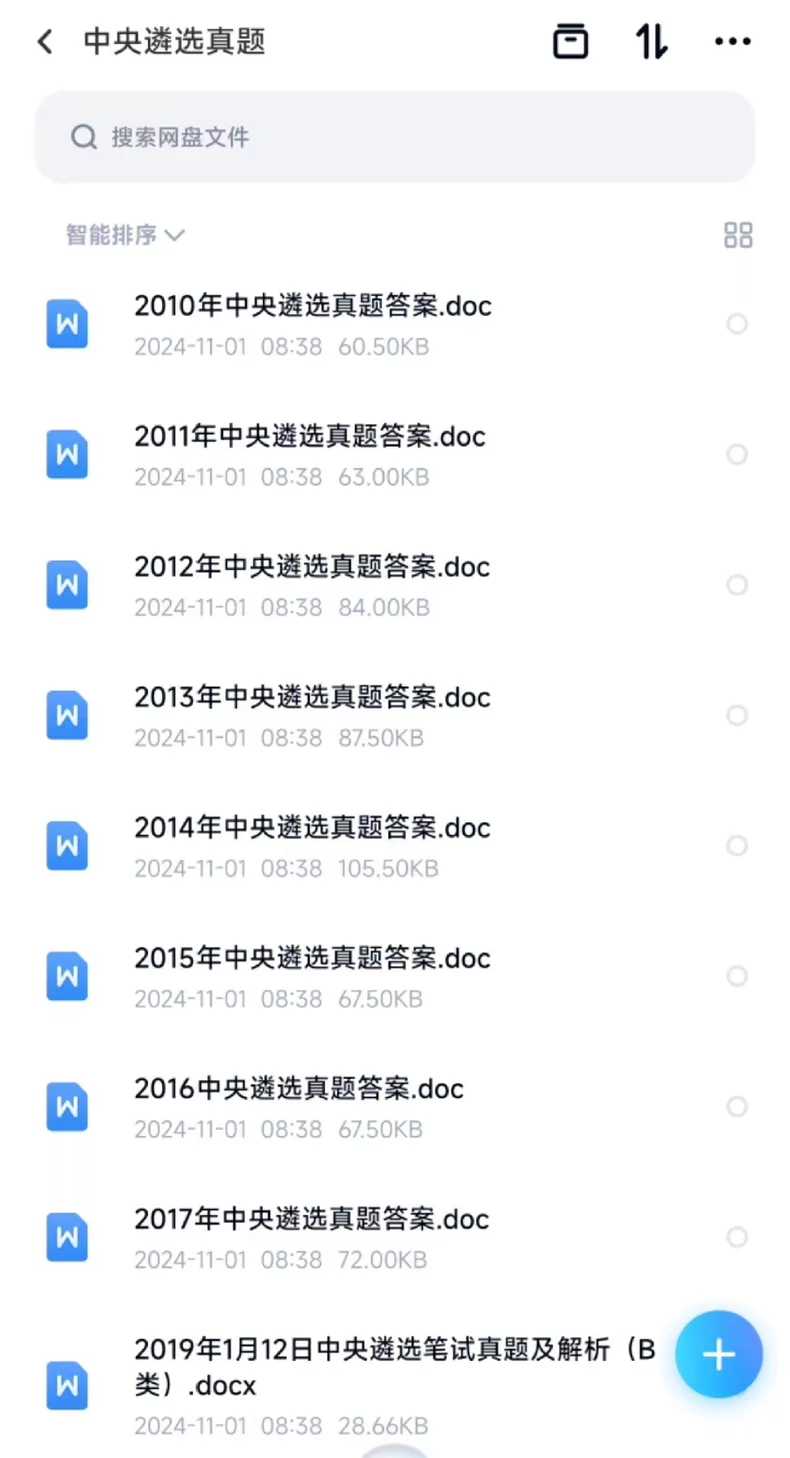Open the transfer list arrows icon

(651, 42)
